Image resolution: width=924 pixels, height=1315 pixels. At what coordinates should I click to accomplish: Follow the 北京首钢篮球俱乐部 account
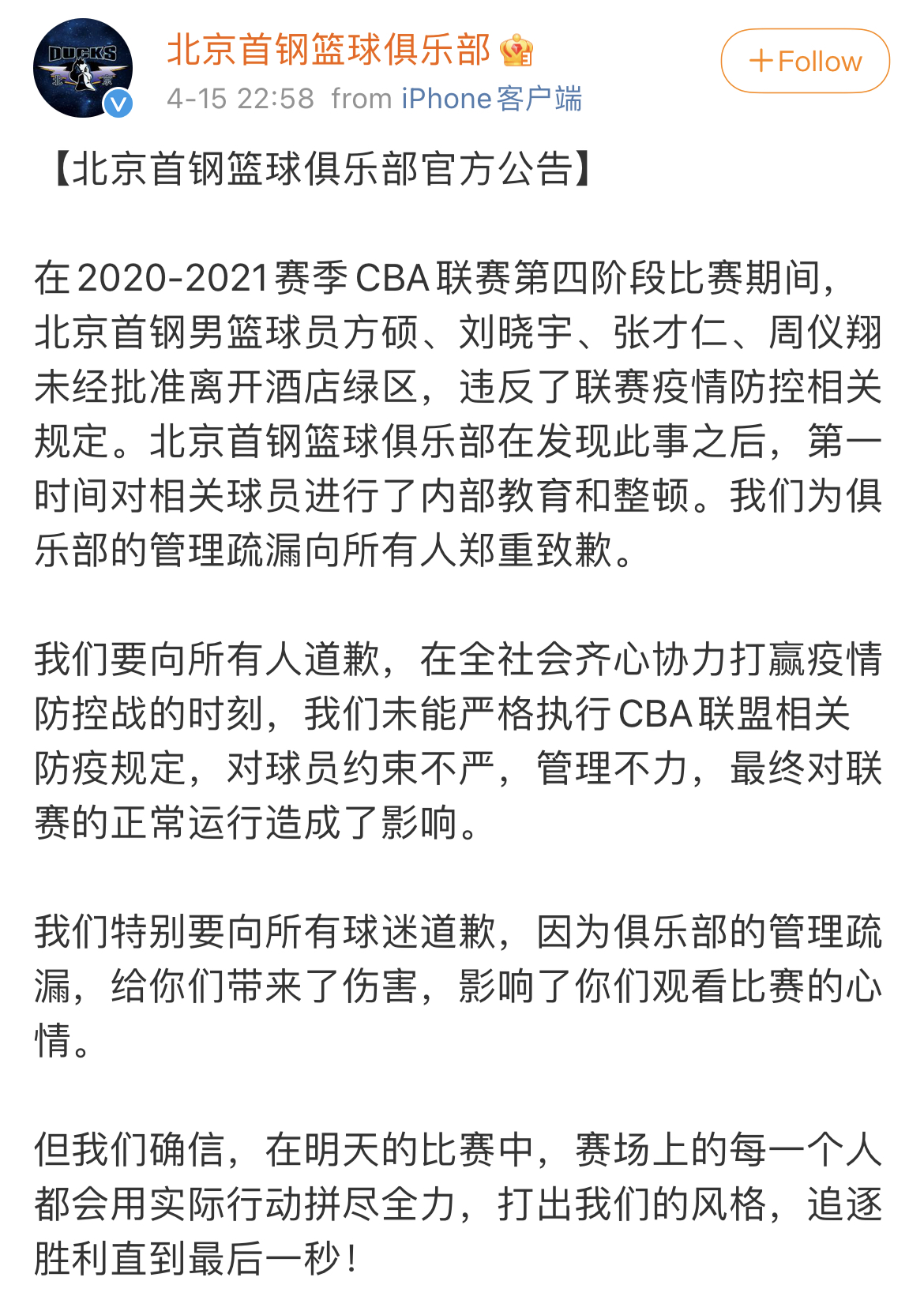pos(805,61)
